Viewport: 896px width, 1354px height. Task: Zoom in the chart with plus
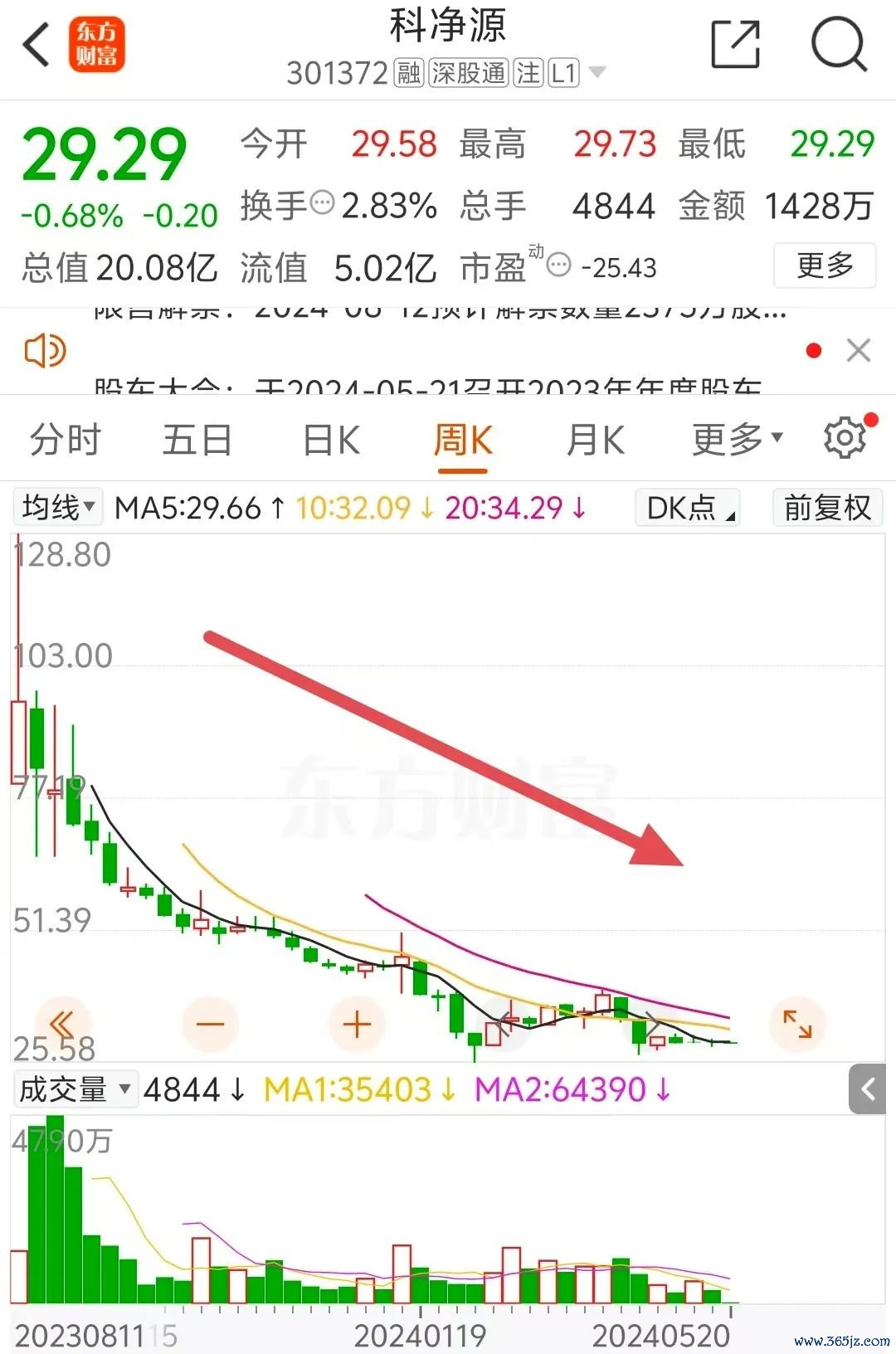coord(357,1025)
